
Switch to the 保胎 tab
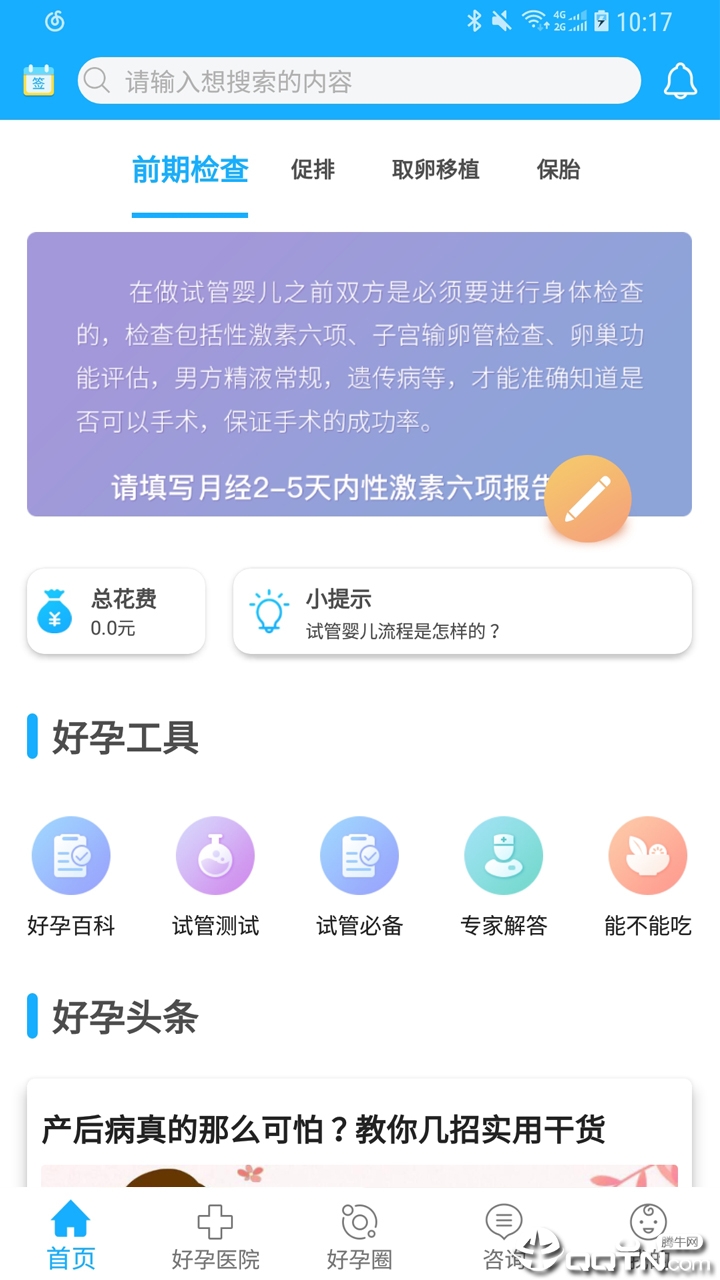[x=558, y=170]
